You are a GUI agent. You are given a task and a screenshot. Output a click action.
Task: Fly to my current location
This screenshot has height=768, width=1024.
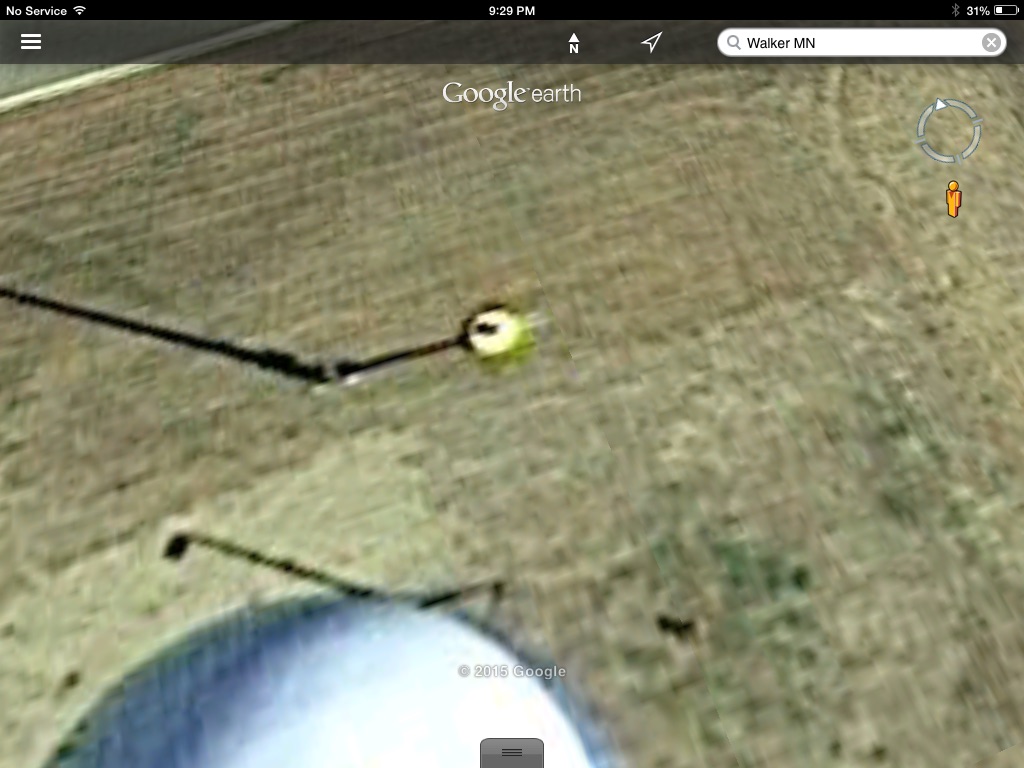(x=652, y=42)
